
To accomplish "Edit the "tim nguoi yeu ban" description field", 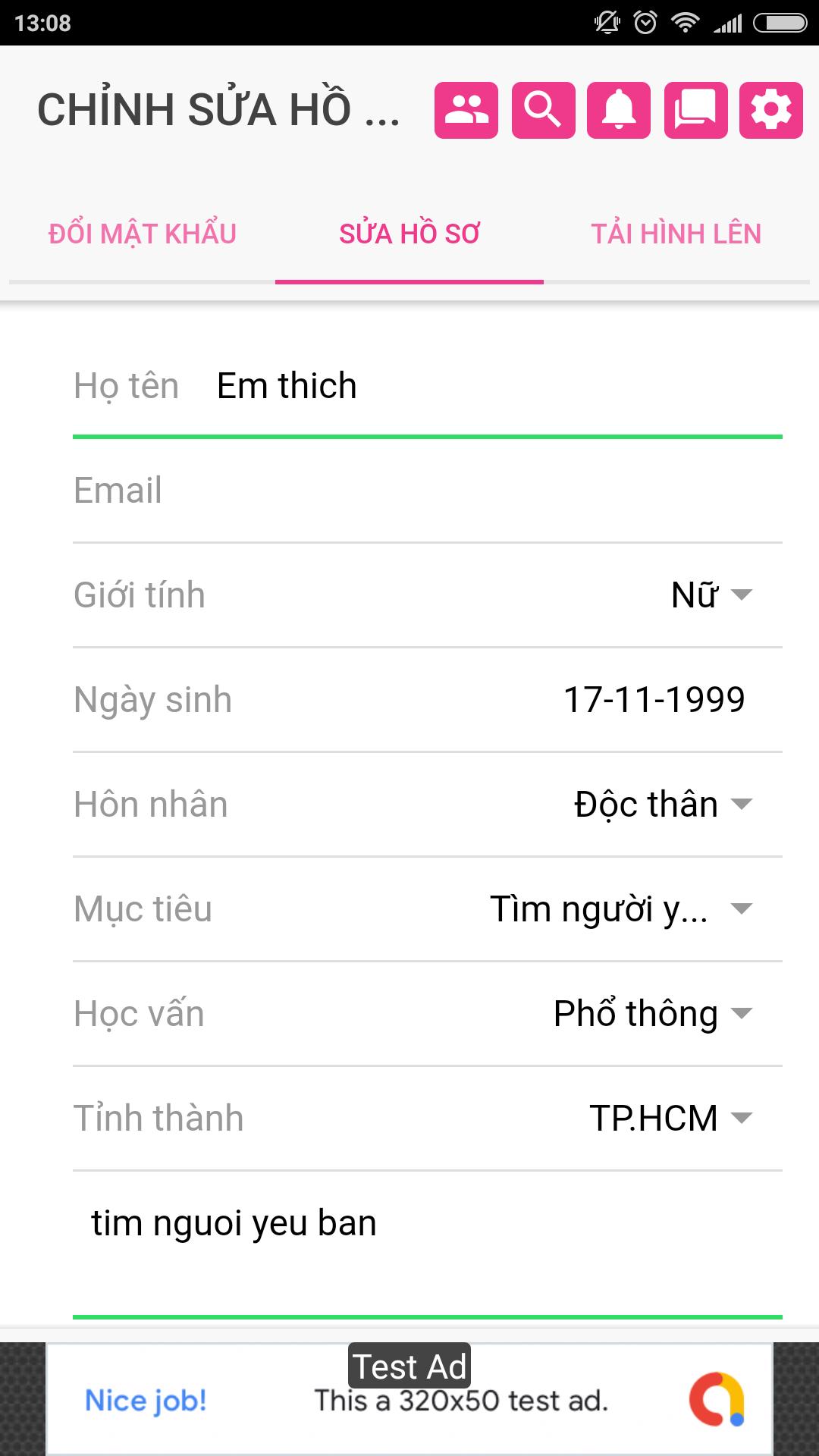I will (428, 1244).
